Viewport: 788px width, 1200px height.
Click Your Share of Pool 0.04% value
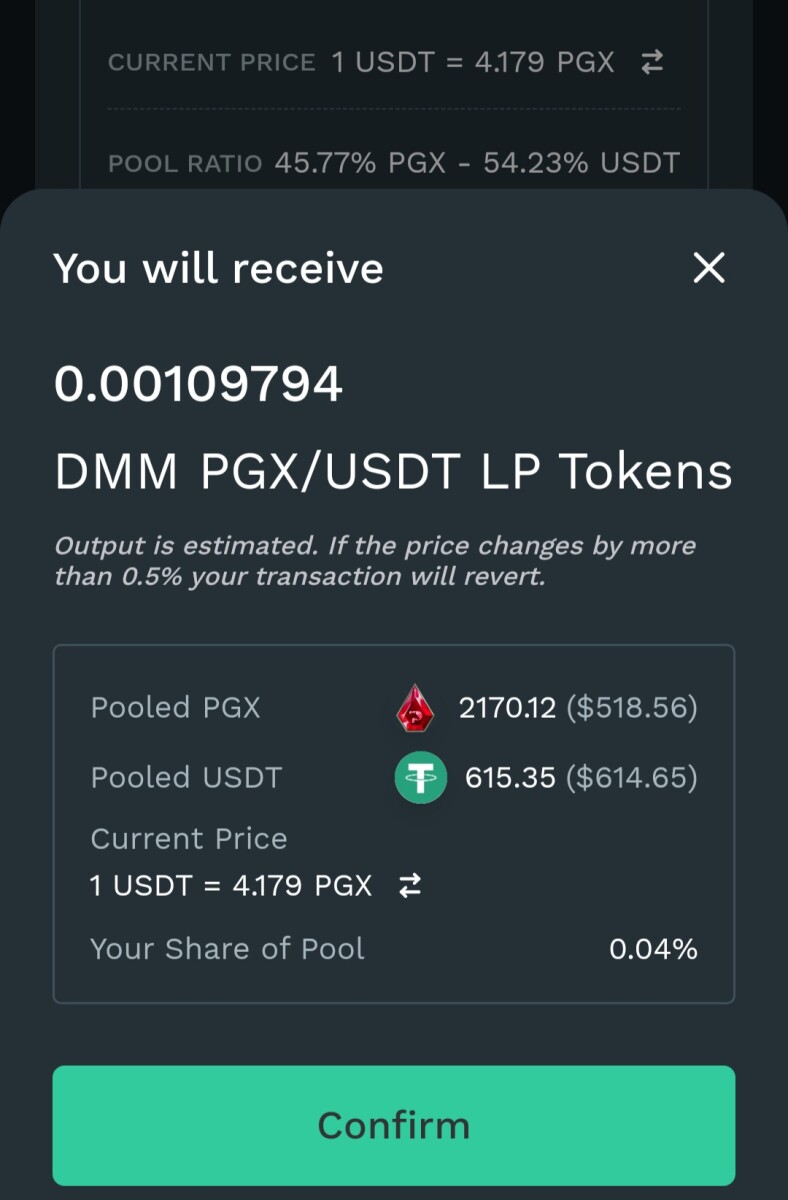tap(653, 949)
